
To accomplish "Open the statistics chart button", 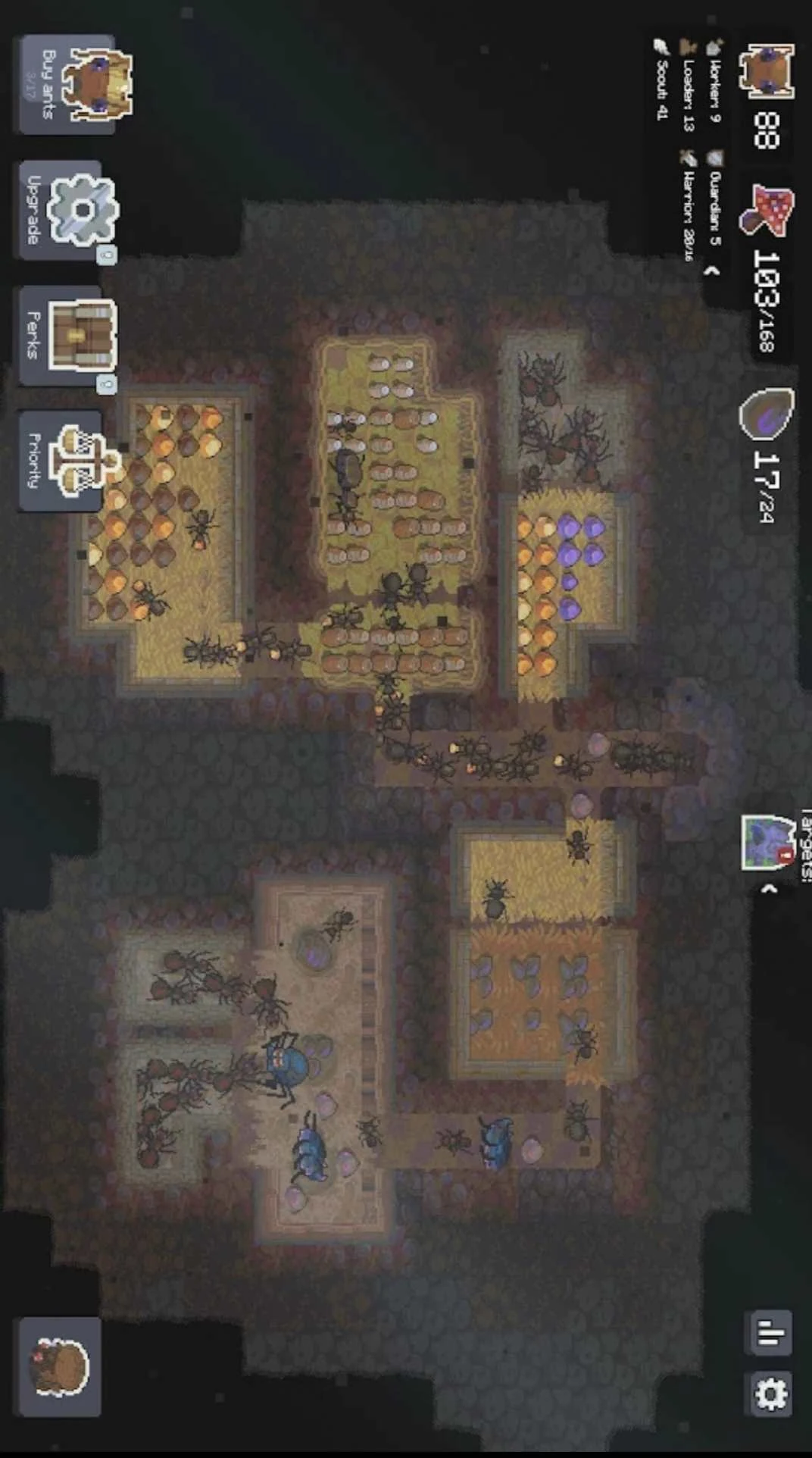I will [x=770, y=1333].
